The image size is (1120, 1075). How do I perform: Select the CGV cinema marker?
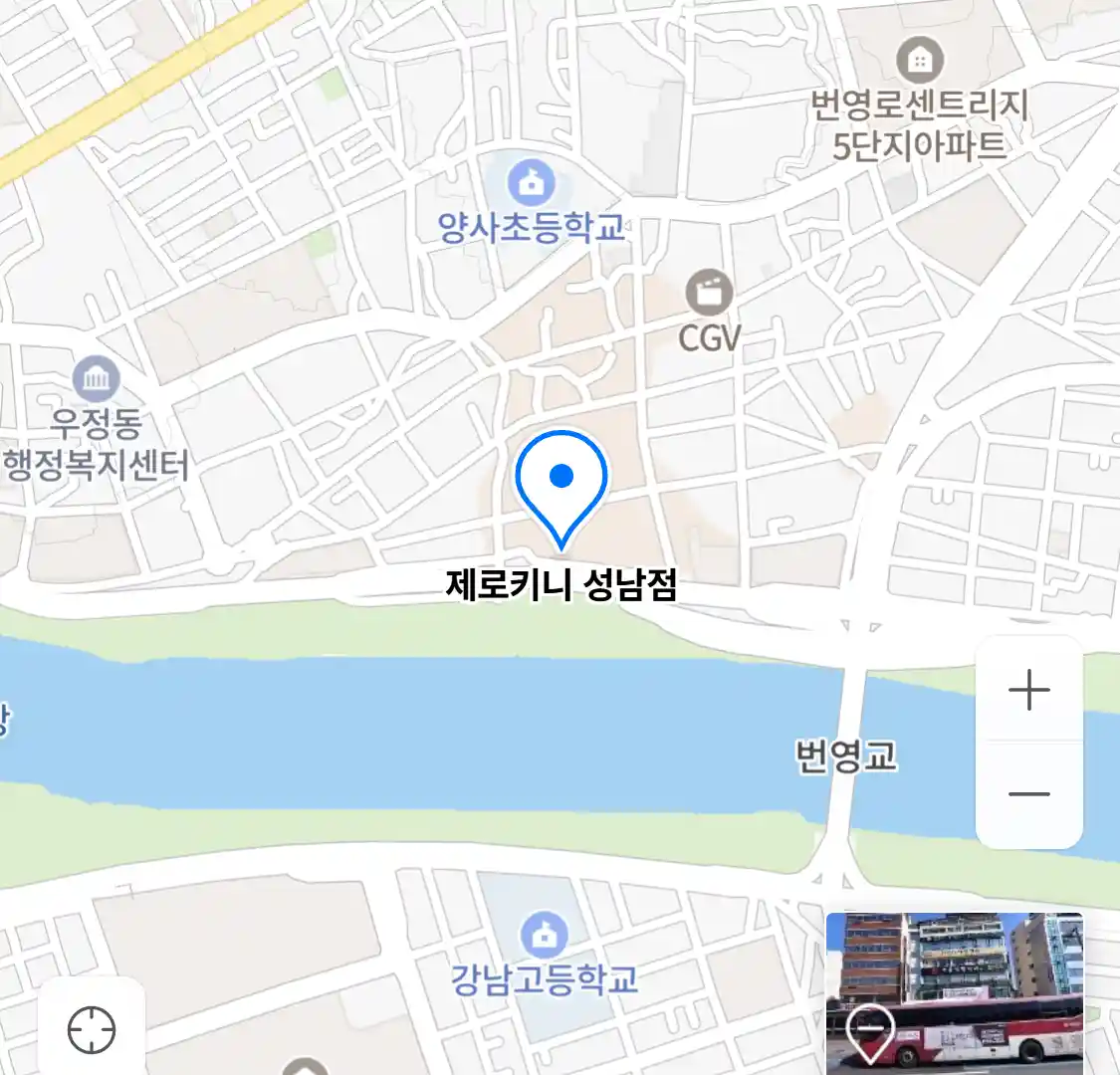(x=709, y=294)
